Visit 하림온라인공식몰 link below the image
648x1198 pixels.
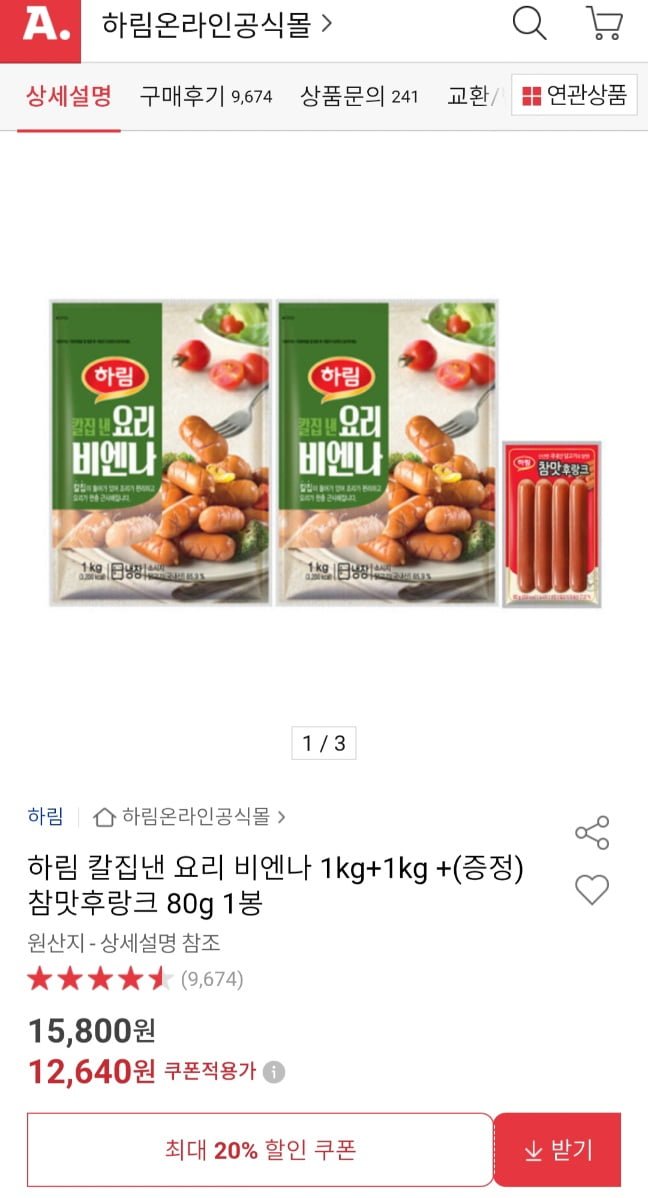coord(190,817)
